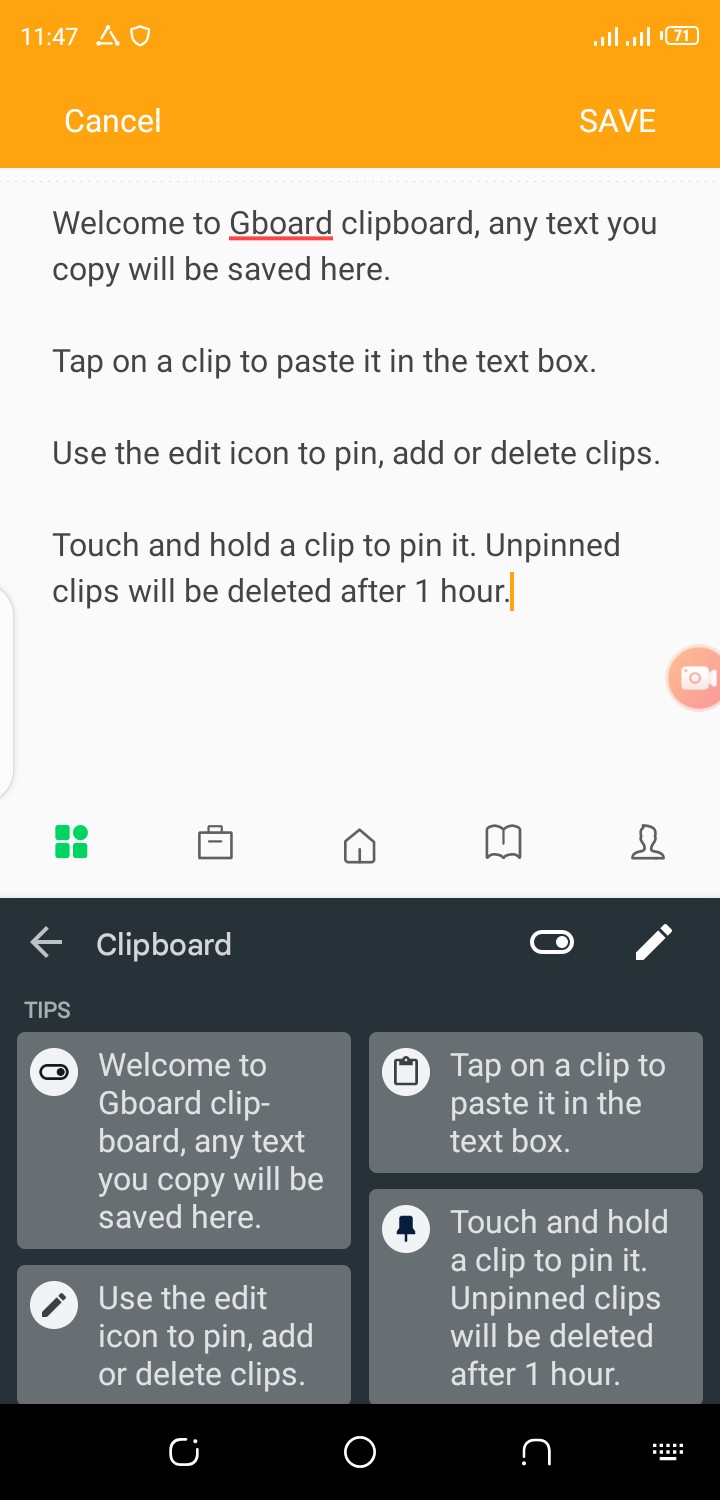The width and height of the screenshot is (720, 1500).
Task: Select the profile person icon
Action: (x=648, y=843)
